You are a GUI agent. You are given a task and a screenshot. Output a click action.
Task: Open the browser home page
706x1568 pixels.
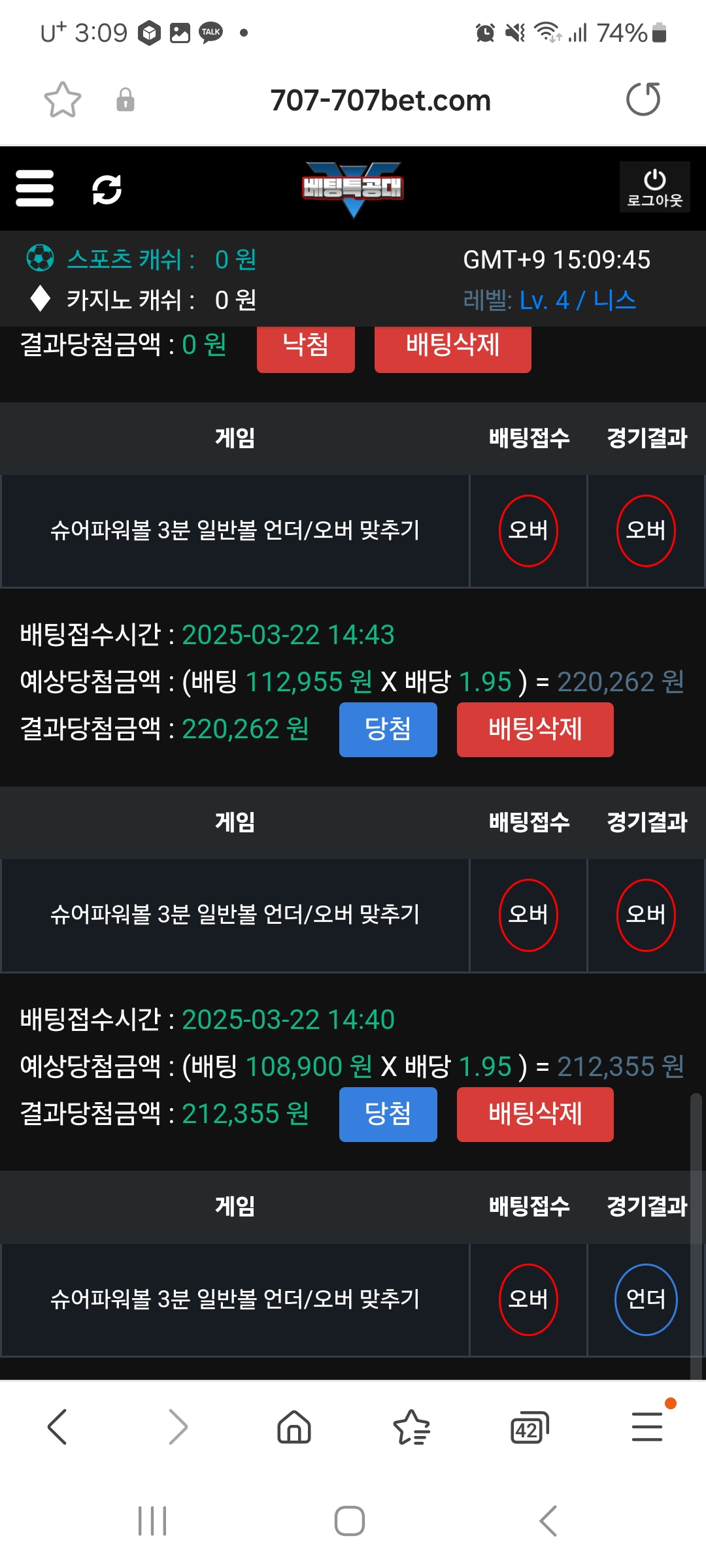click(294, 1426)
